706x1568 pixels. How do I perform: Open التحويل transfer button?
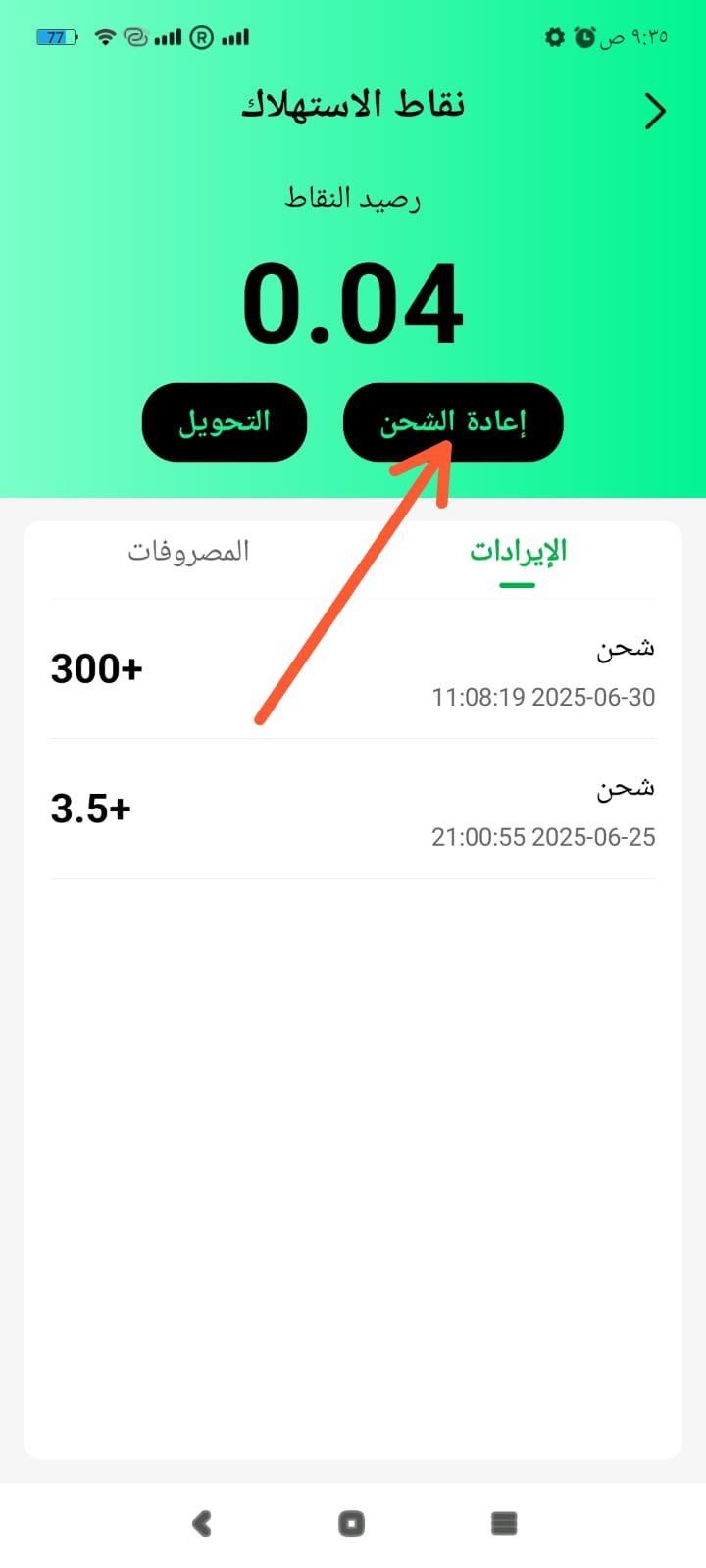(x=225, y=422)
